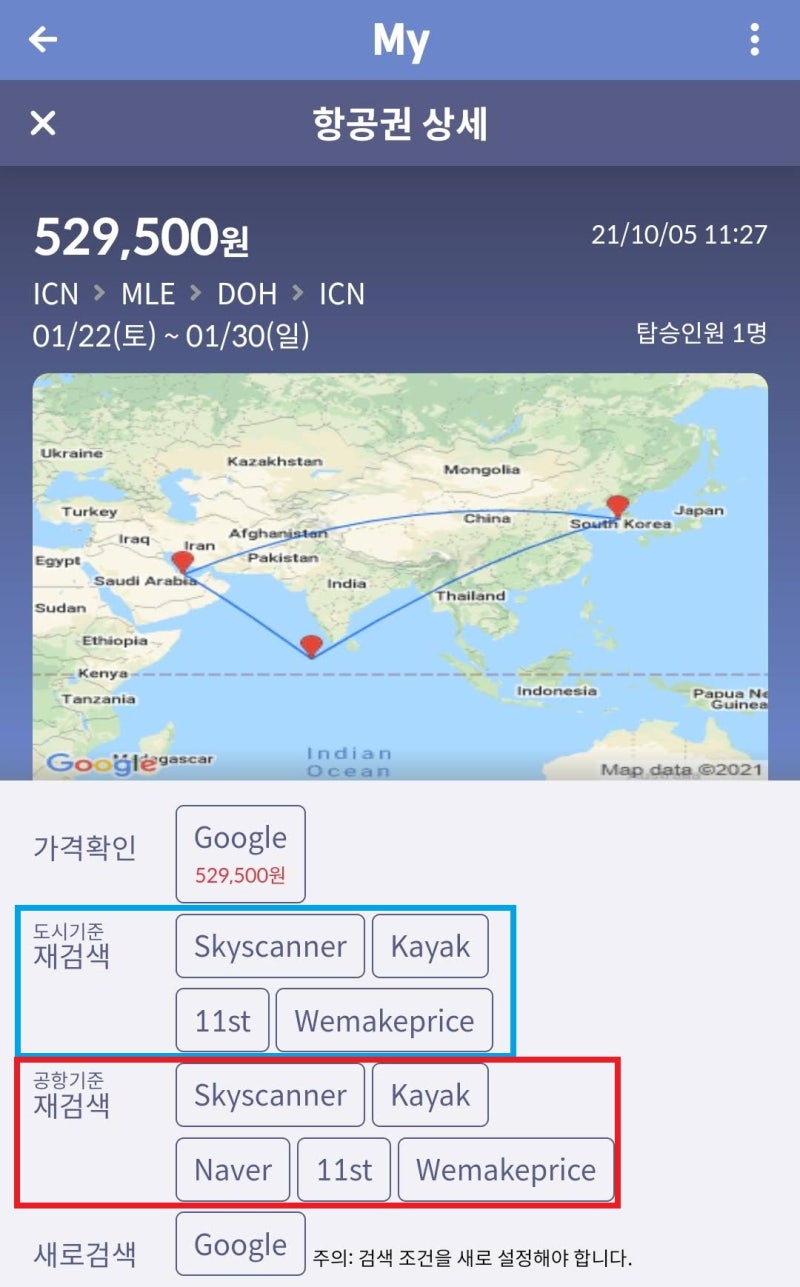Open Naver in the 공항기준 재검색 row
Viewport: 800px width, 1287px height.
(232, 1169)
